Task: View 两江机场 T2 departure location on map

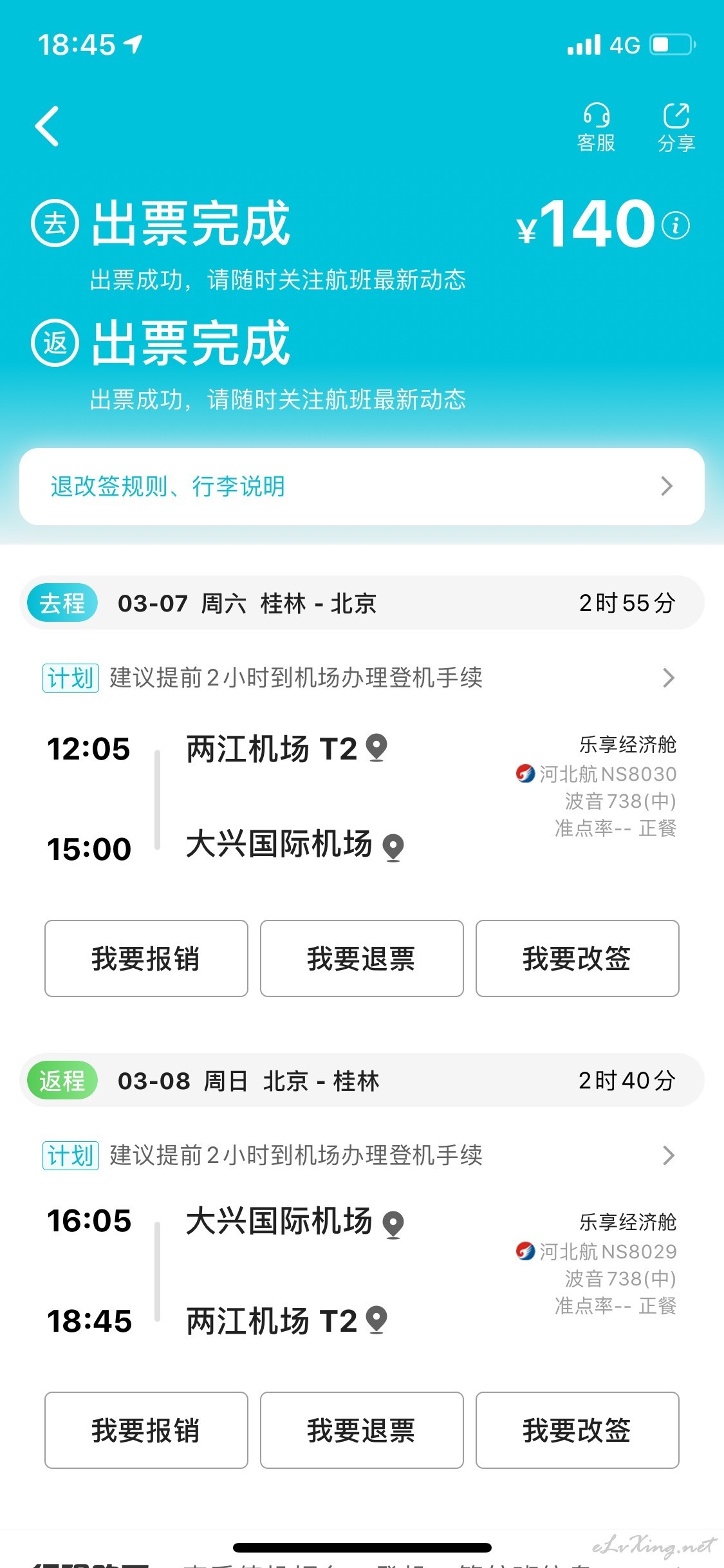Action: pyautogui.click(x=376, y=749)
